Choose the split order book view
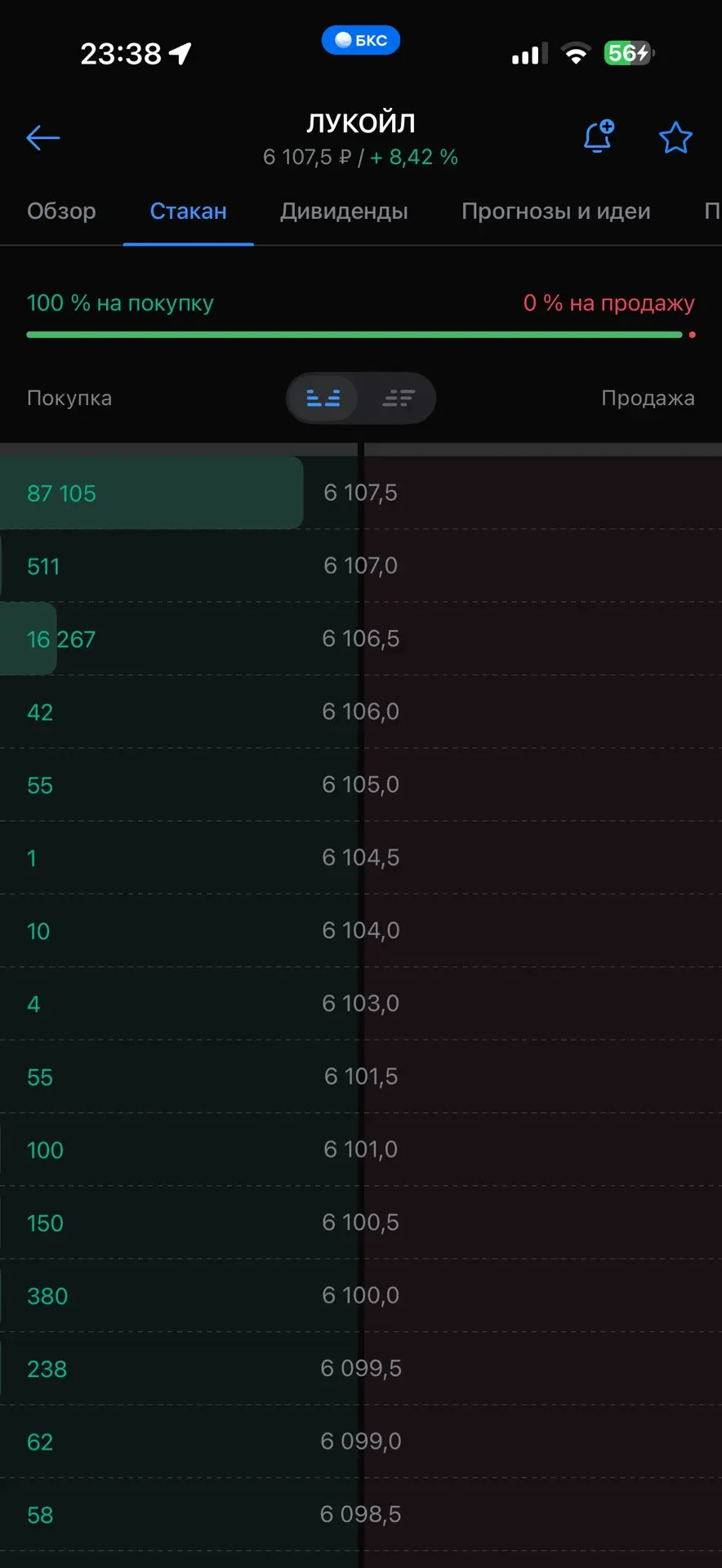This screenshot has height=1568, width=722. coord(323,399)
